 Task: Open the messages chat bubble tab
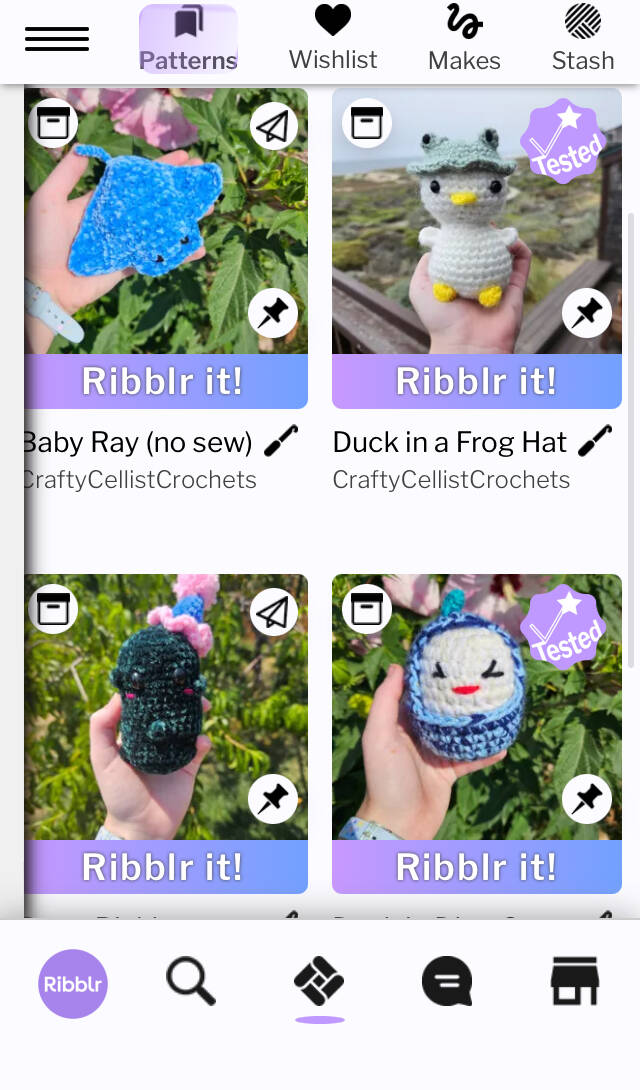click(x=446, y=982)
